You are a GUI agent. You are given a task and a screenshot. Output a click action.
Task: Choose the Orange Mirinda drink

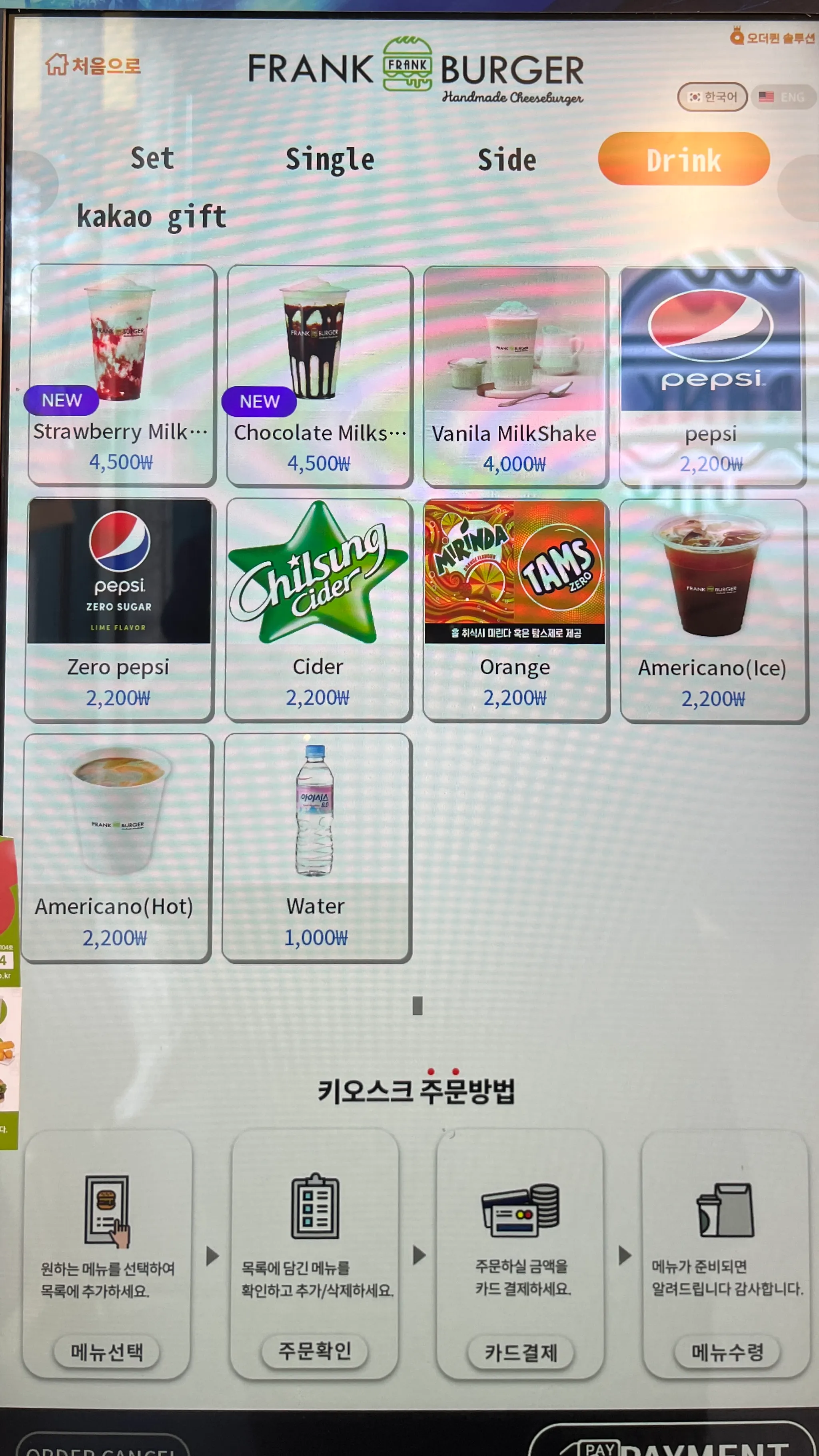point(515,609)
